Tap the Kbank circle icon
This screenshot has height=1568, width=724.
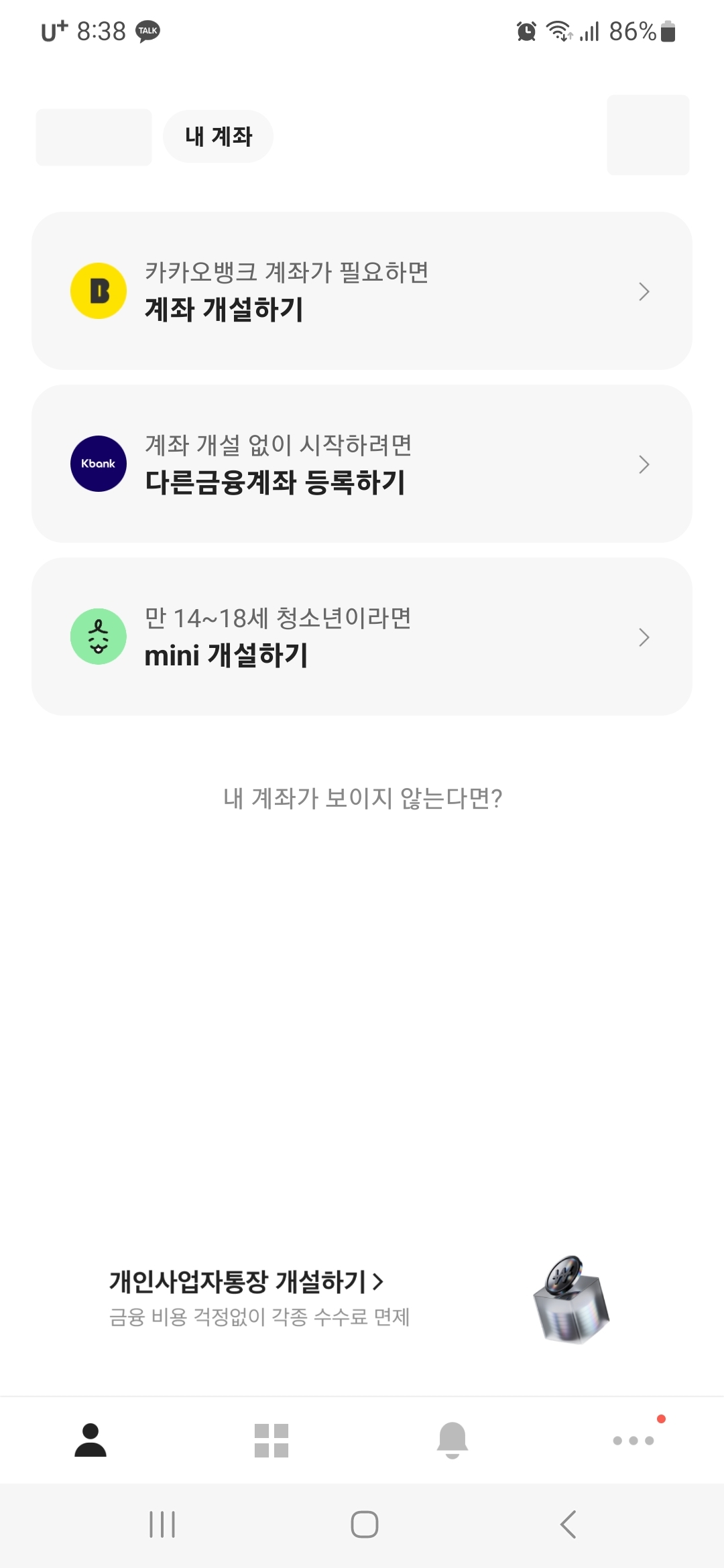coord(98,463)
